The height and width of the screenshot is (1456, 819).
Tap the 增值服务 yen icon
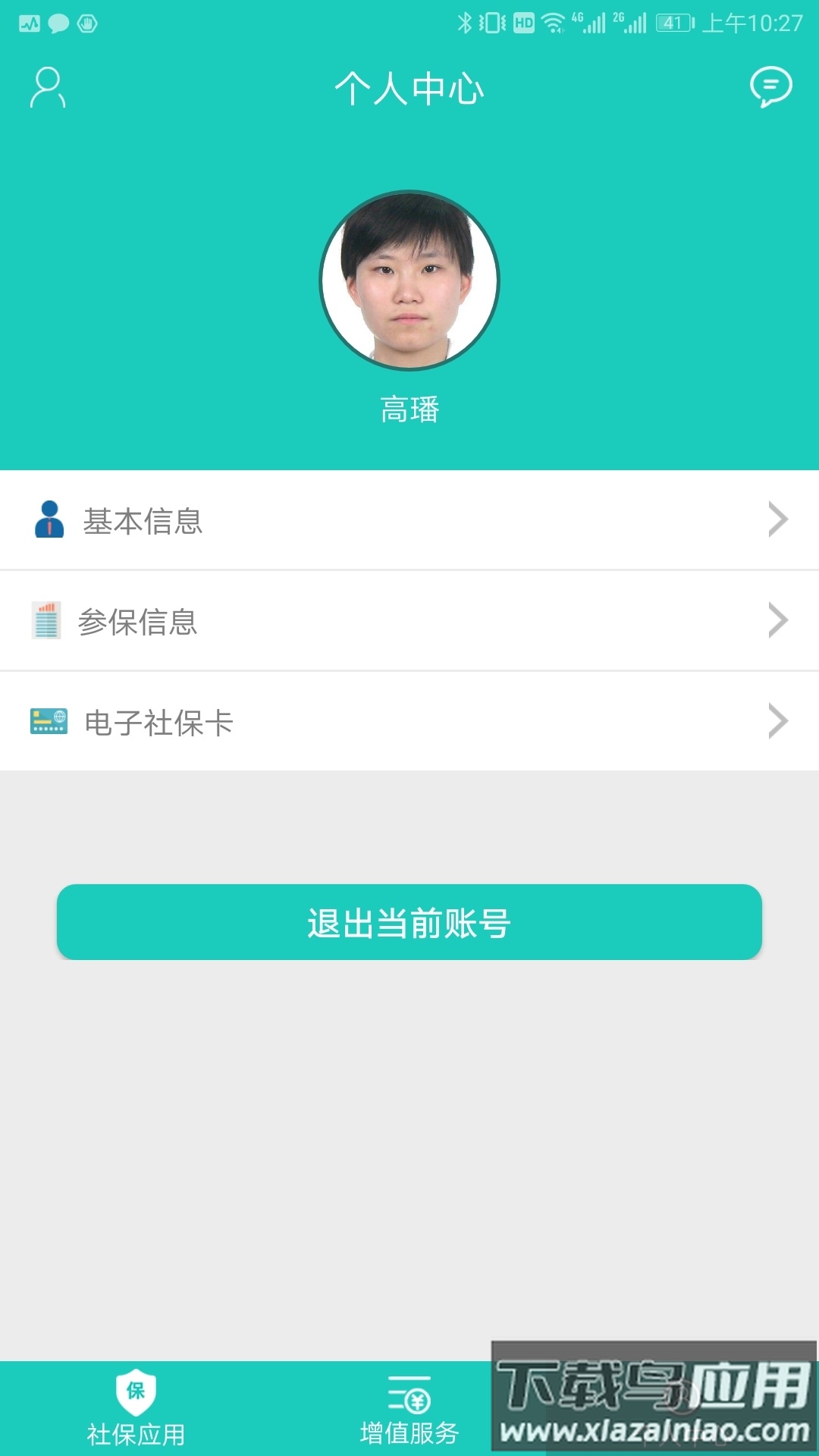coord(409,1395)
